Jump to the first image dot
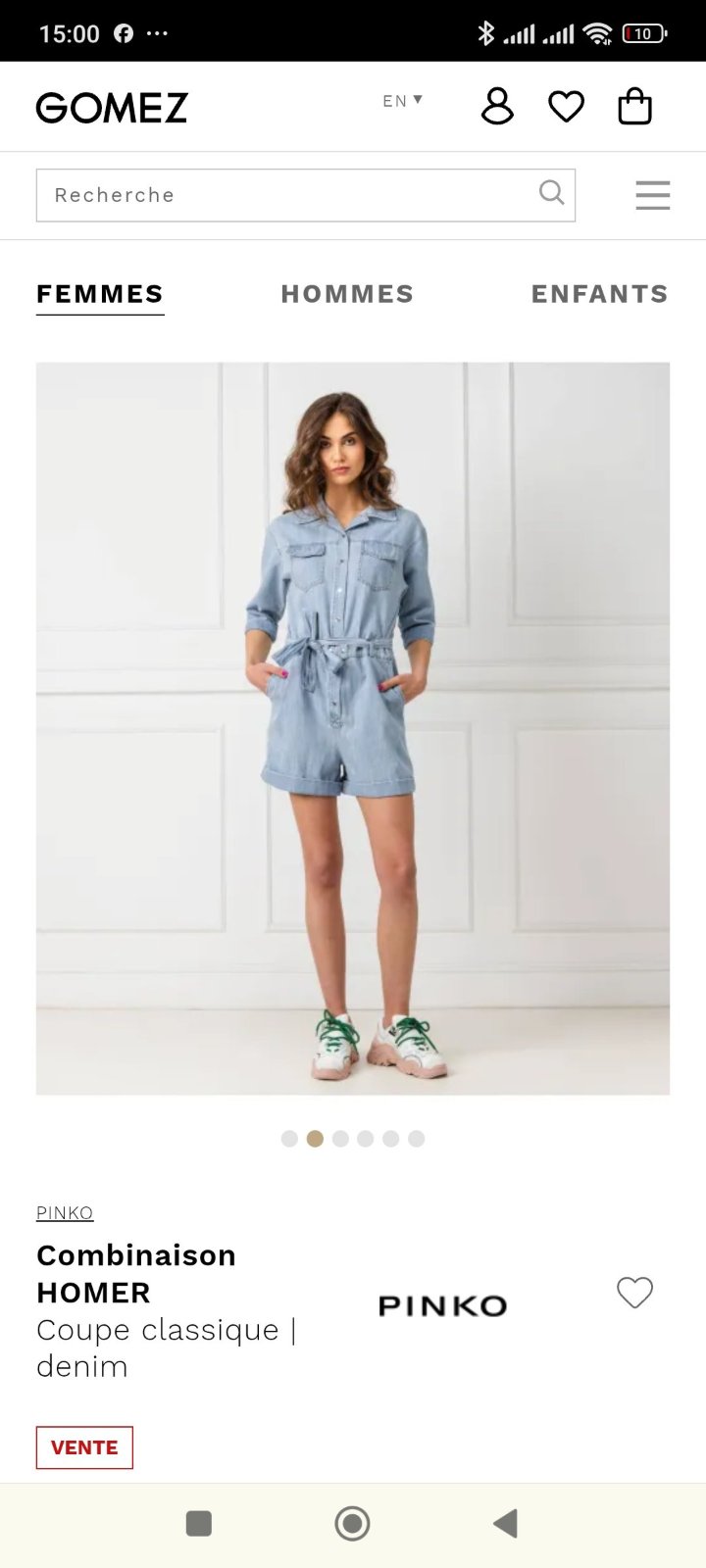This screenshot has width=706, height=1568. (x=289, y=1139)
